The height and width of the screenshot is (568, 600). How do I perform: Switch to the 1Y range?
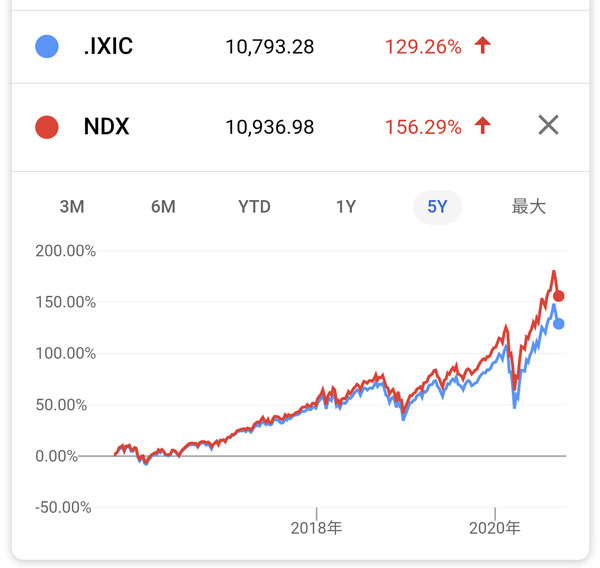[x=346, y=207]
